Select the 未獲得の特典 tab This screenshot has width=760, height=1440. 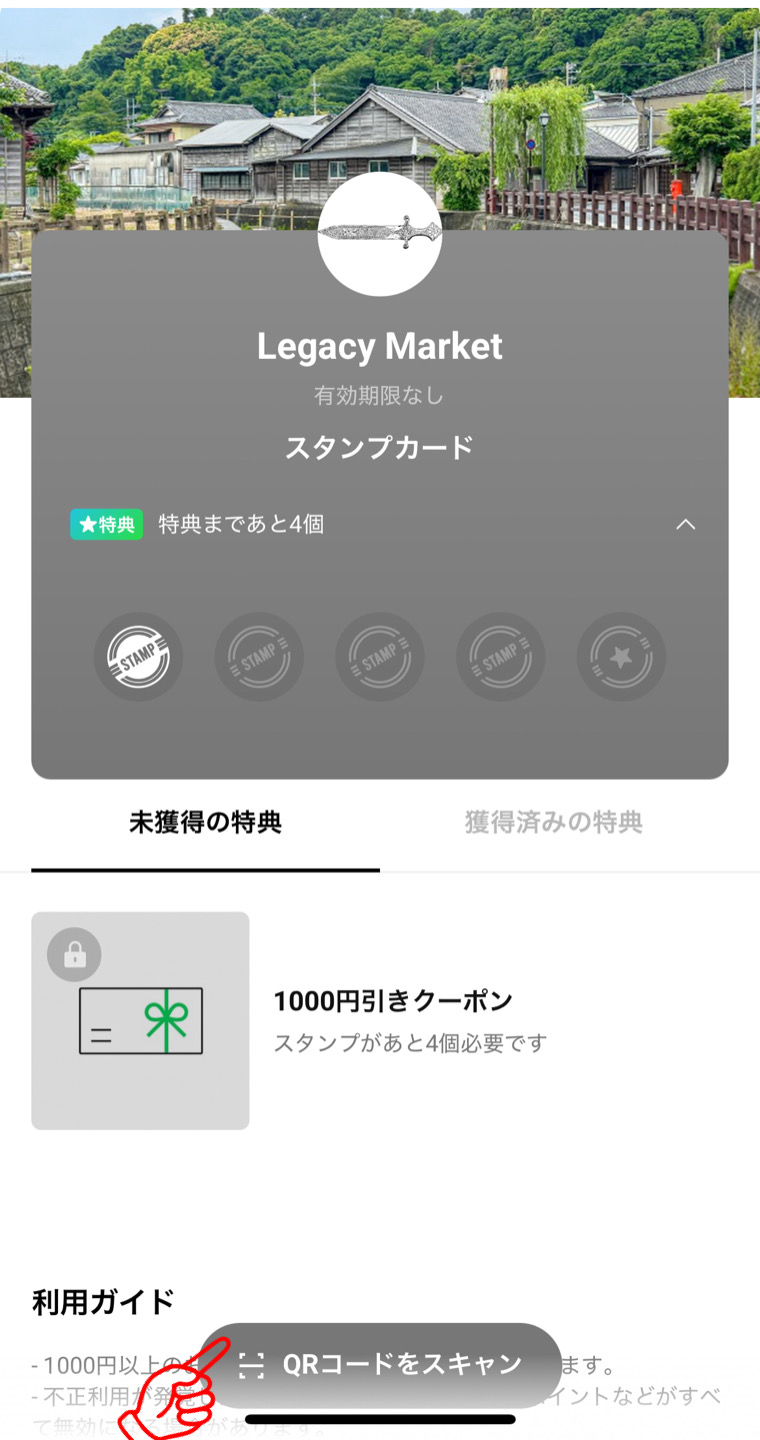pyautogui.click(x=205, y=823)
